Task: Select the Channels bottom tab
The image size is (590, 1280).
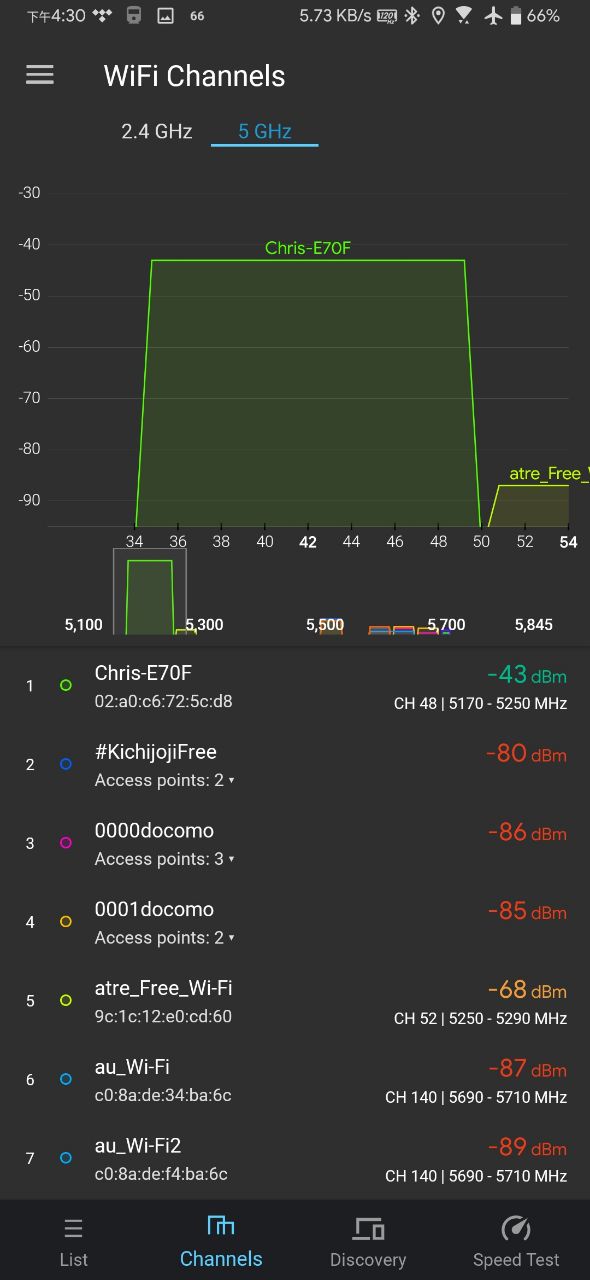Action: click(x=221, y=1242)
